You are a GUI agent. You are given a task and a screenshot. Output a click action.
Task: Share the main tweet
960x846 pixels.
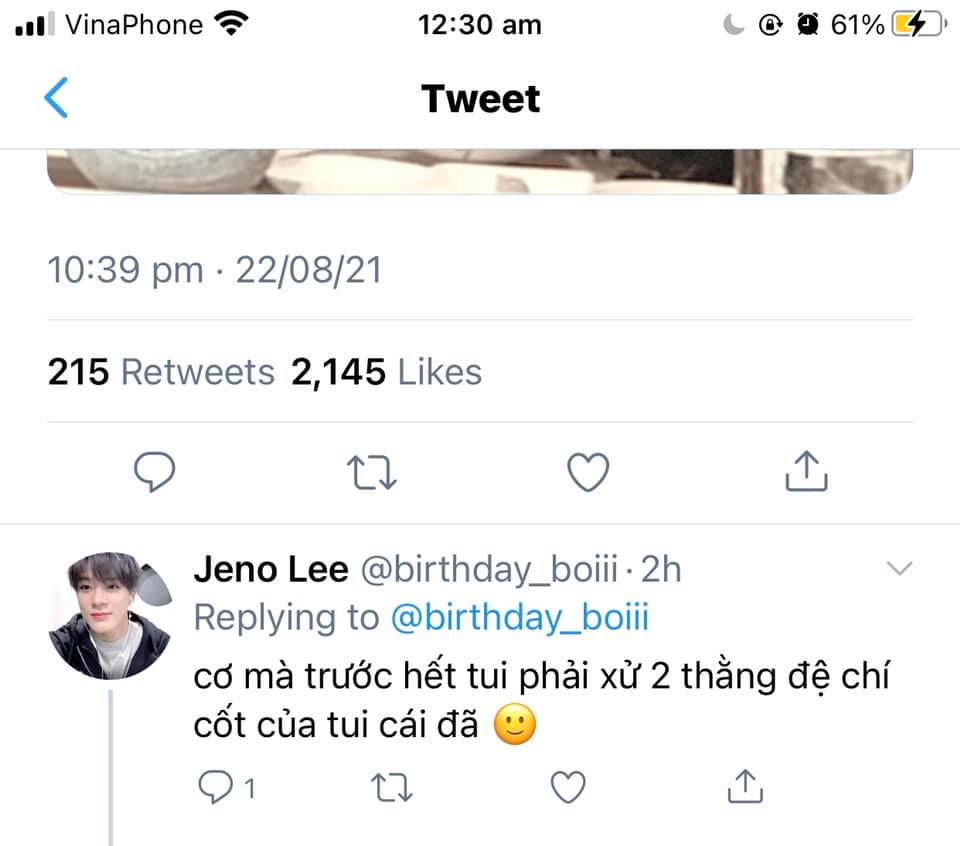806,471
